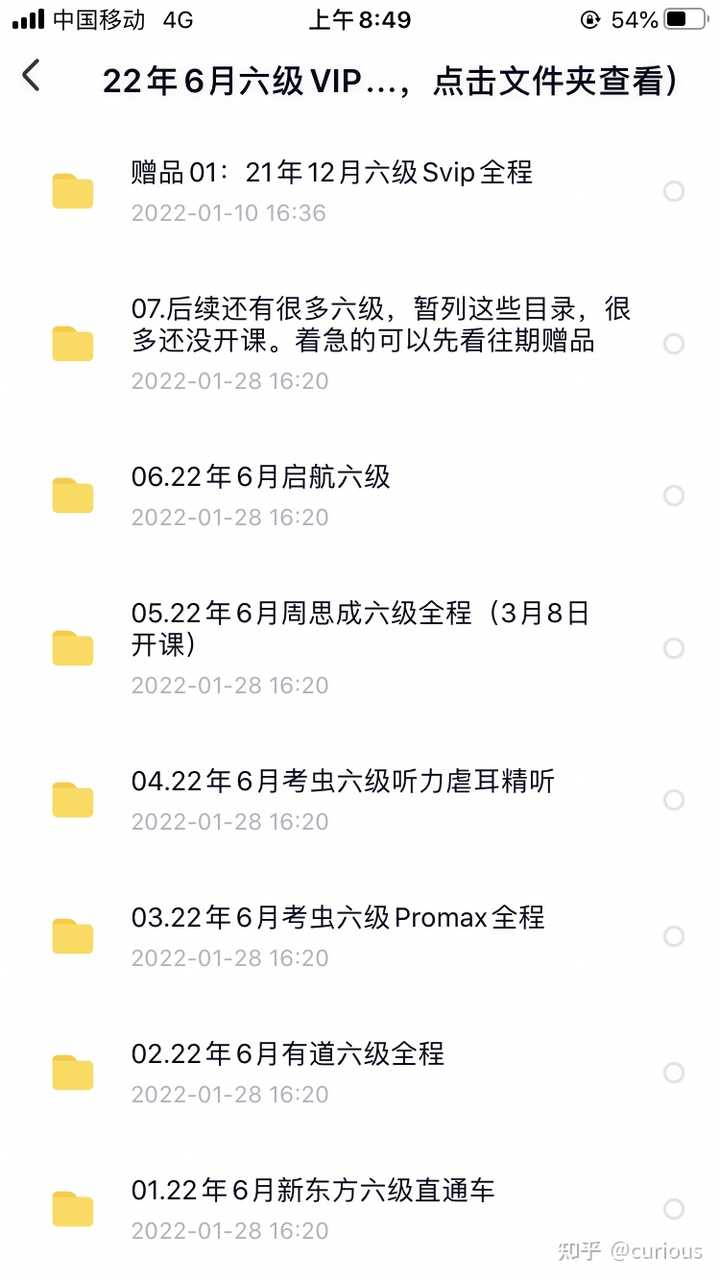Open folder 02.22年6月有道六级全程
This screenshot has width=720, height=1281.
pyautogui.click(x=360, y=1073)
